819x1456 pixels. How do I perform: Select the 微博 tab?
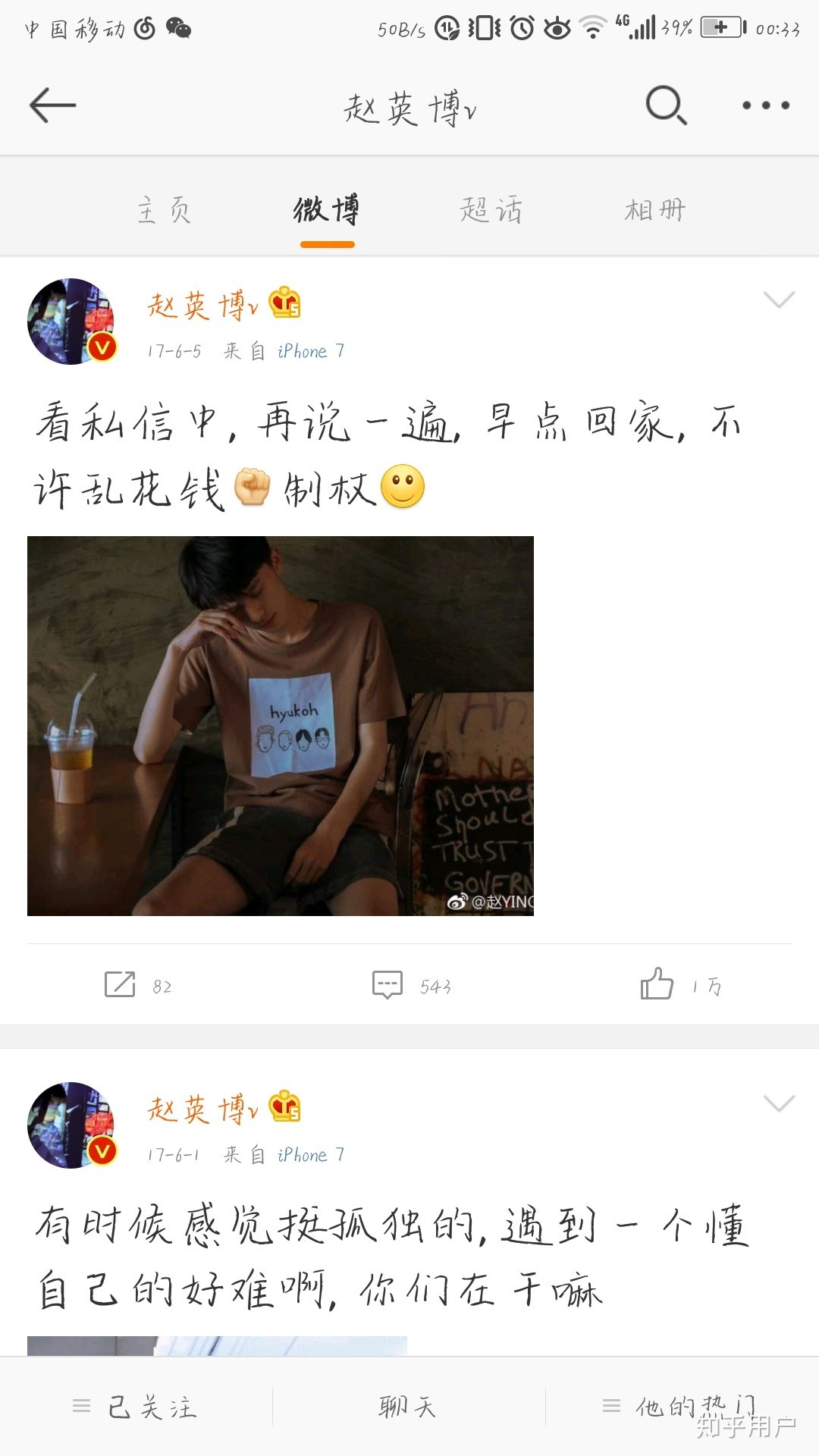327,210
